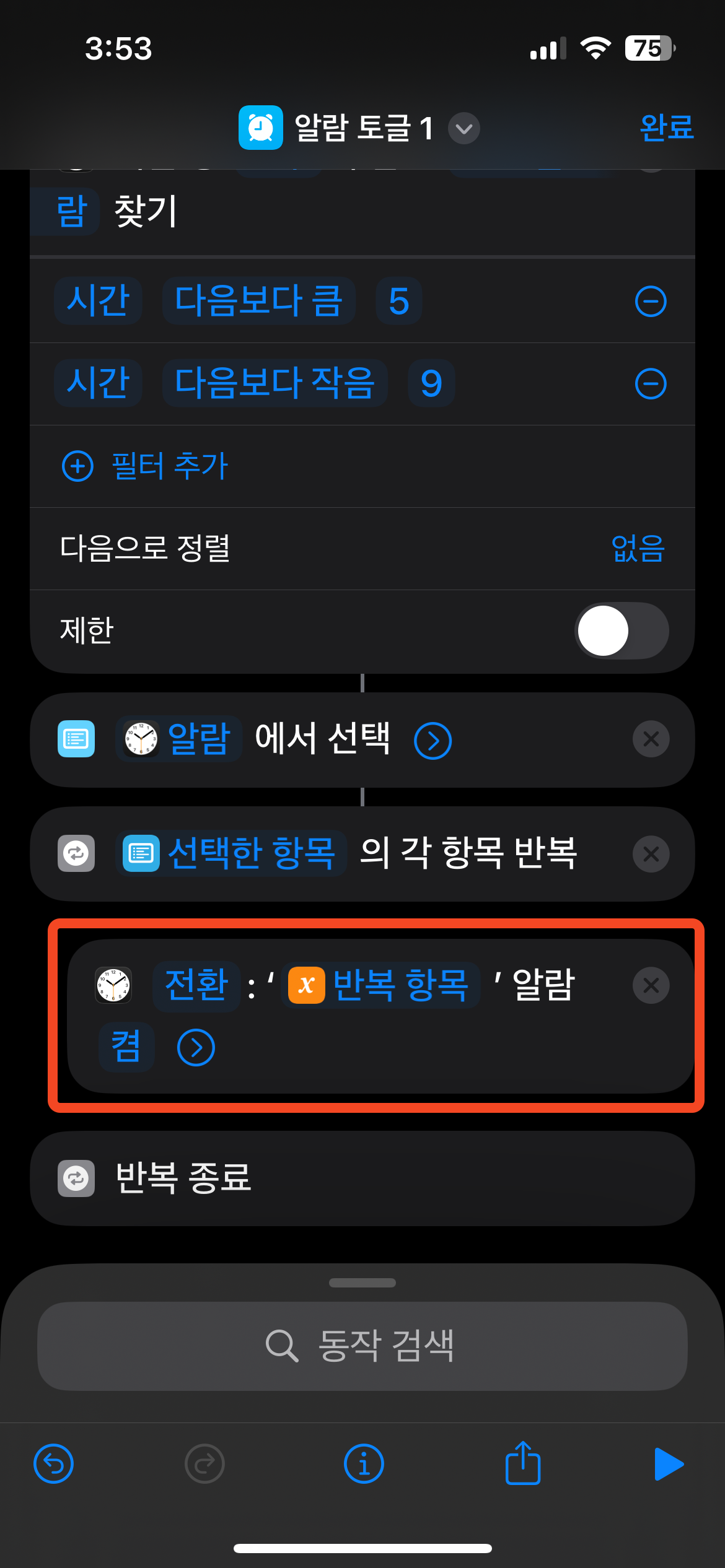Image resolution: width=725 pixels, height=1568 pixels.
Task: Open the shortcut info button
Action: 364,1464
